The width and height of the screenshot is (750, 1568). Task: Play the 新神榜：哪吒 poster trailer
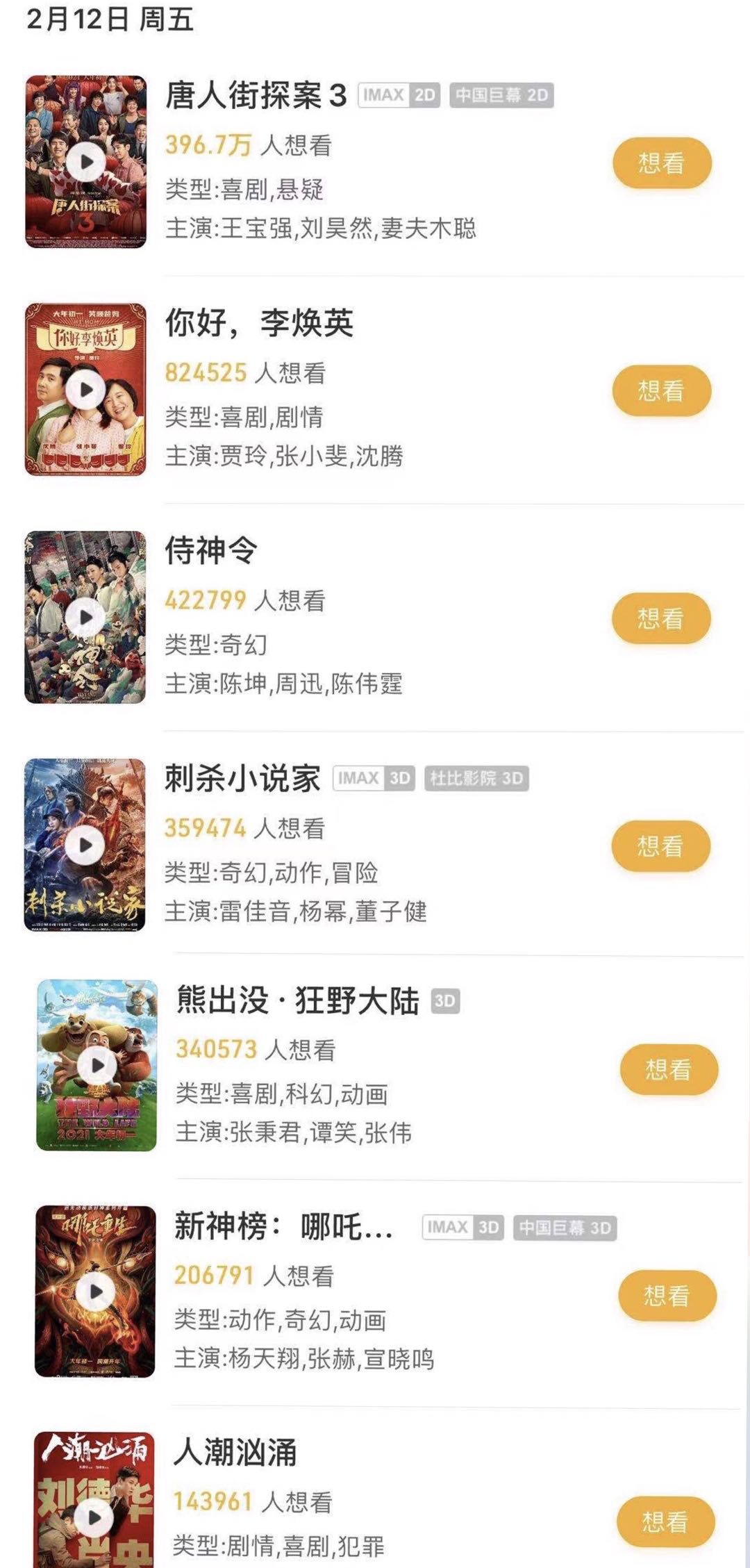pyautogui.click(x=95, y=1291)
